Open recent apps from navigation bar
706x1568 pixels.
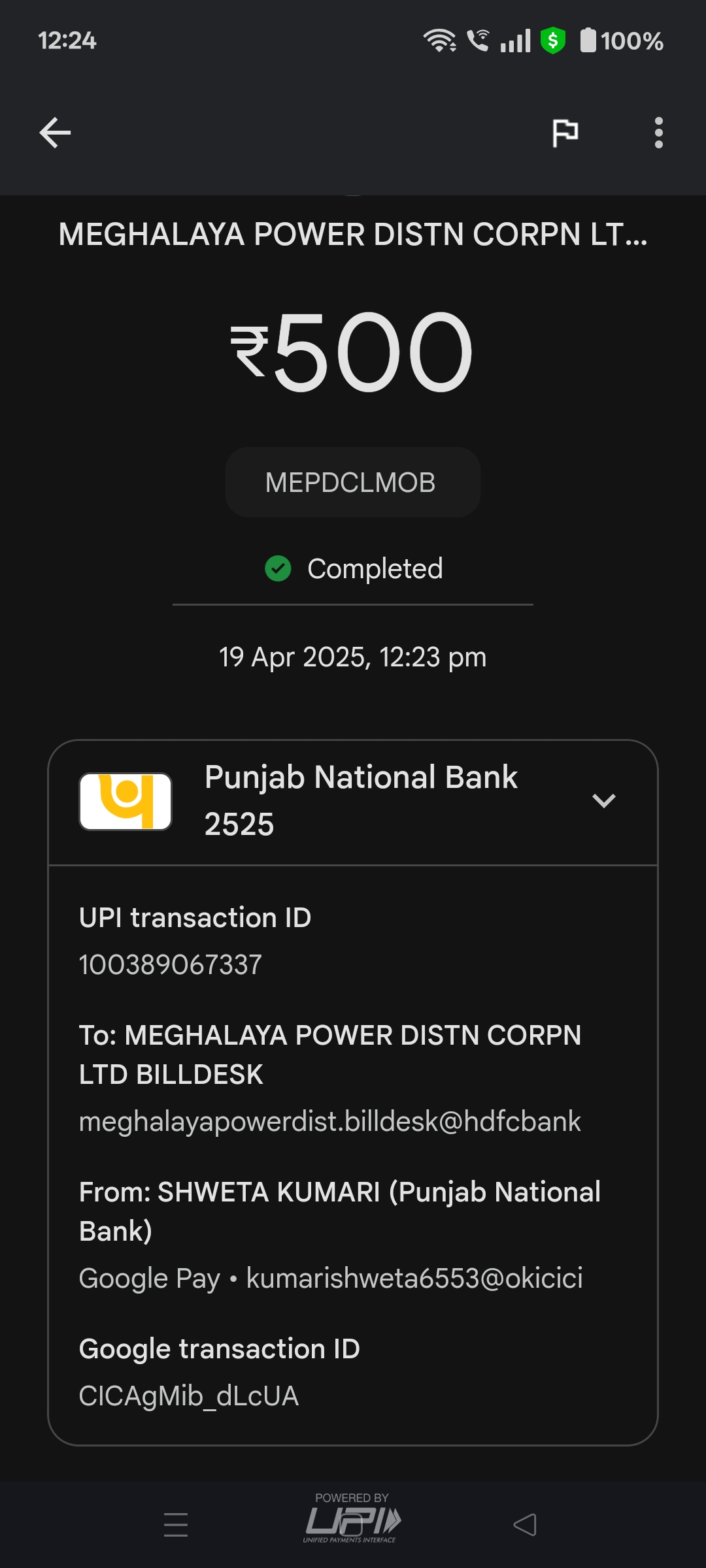[176, 1525]
